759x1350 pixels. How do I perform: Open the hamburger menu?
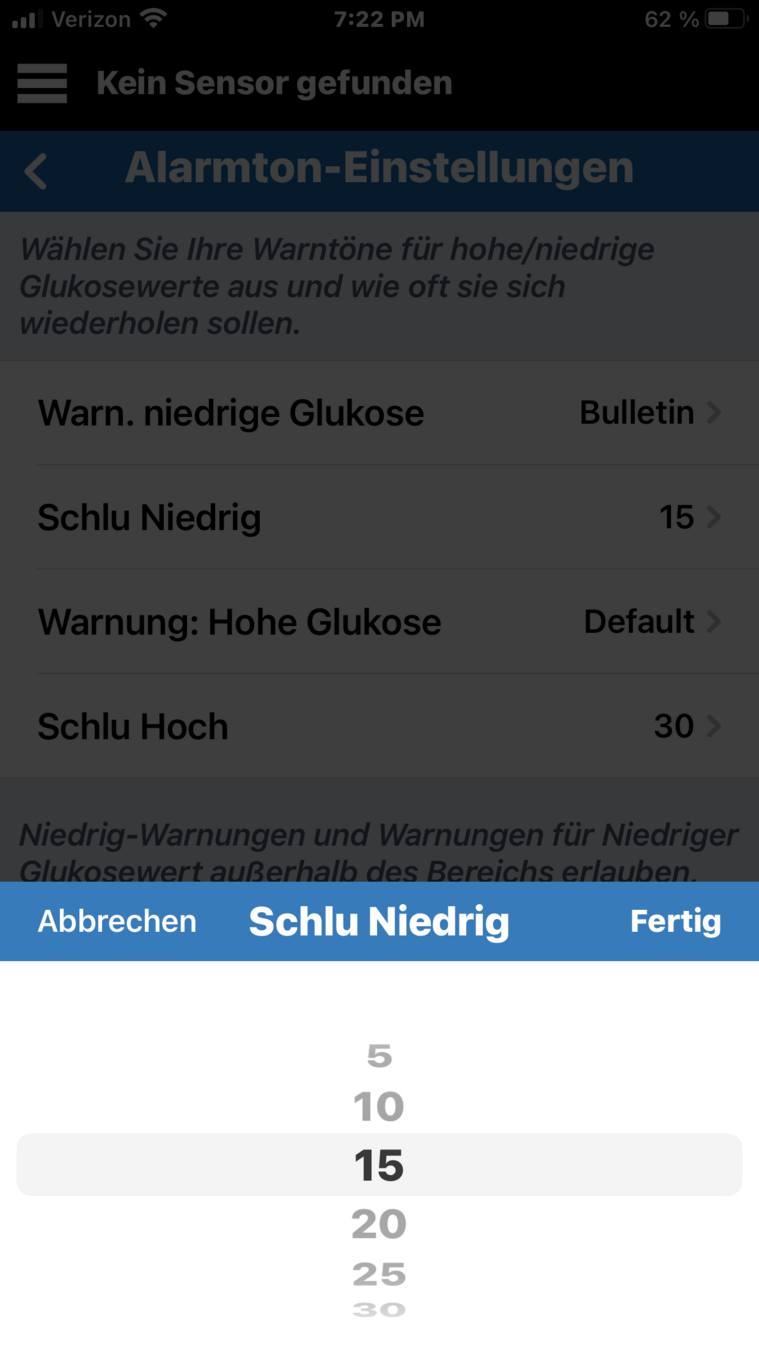point(42,83)
